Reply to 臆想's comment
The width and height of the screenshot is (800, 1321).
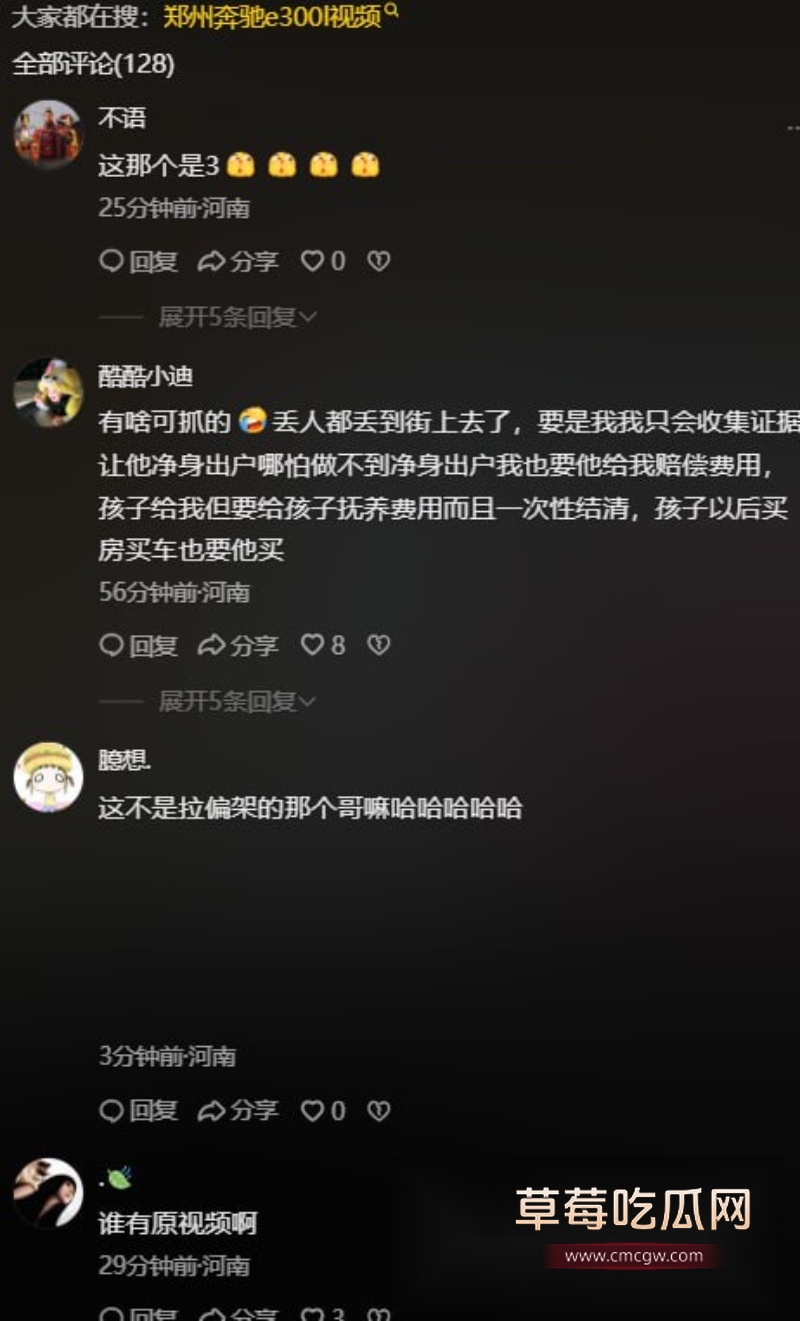pos(138,1110)
